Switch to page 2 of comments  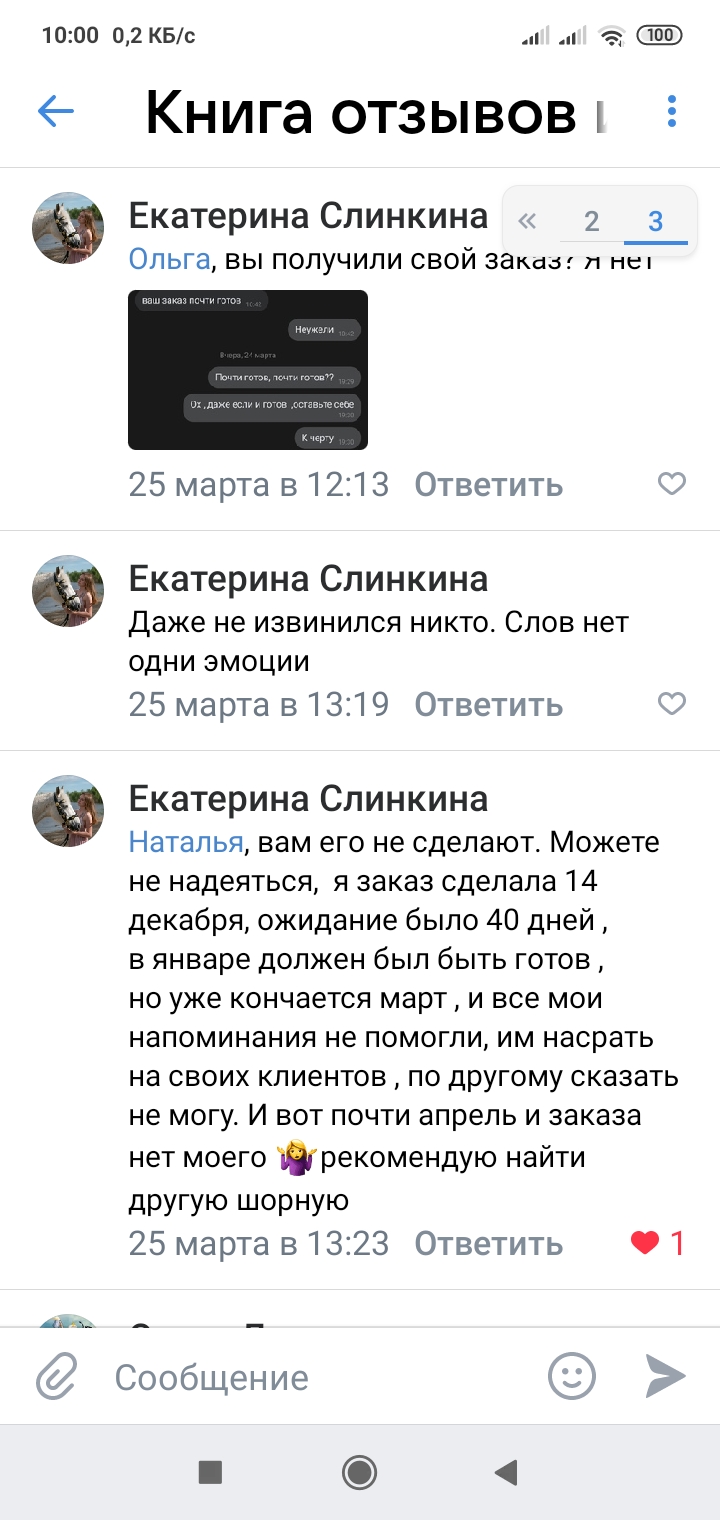click(591, 221)
